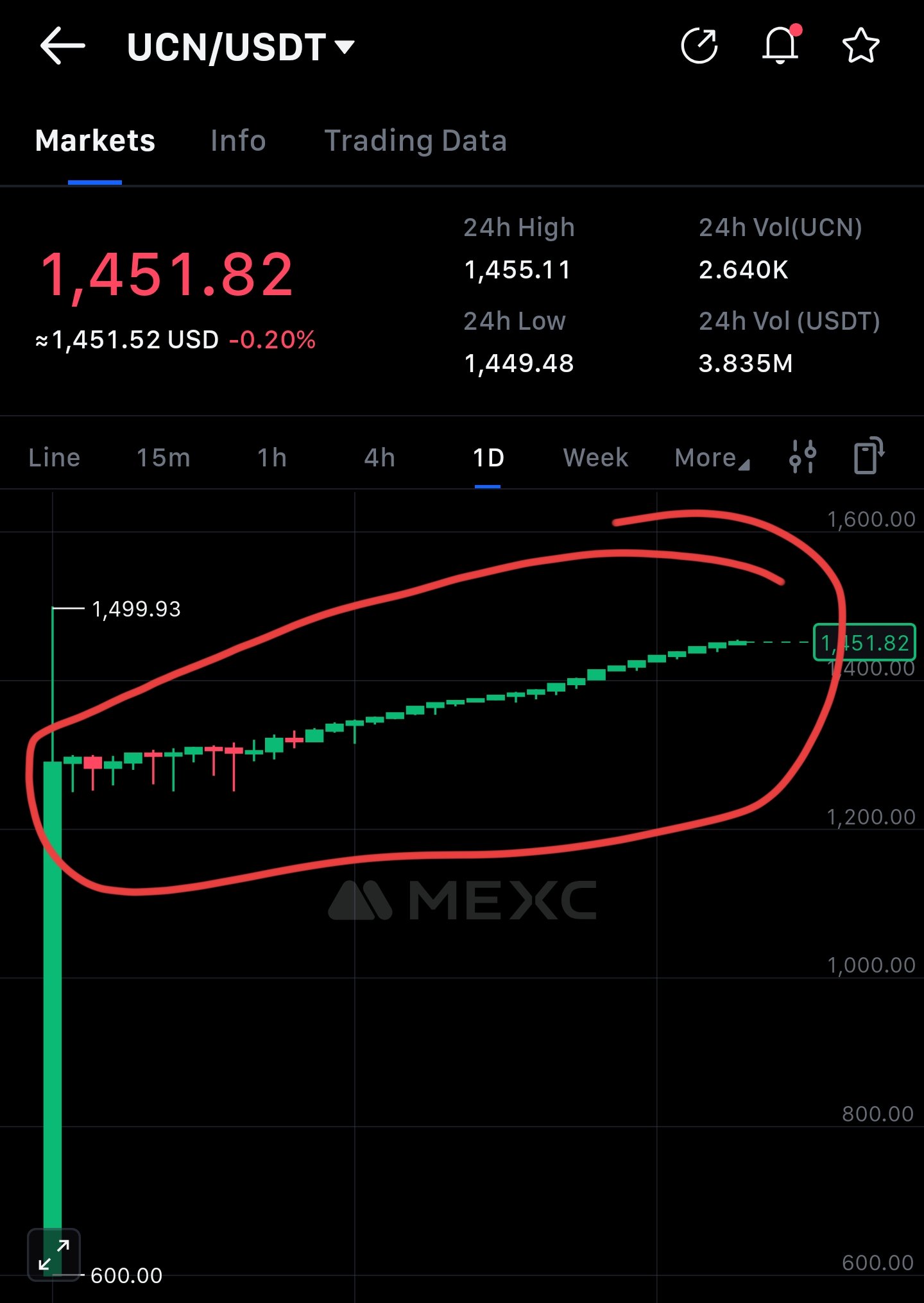
Task: Switch the chart to Line view
Action: tap(55, 457)
